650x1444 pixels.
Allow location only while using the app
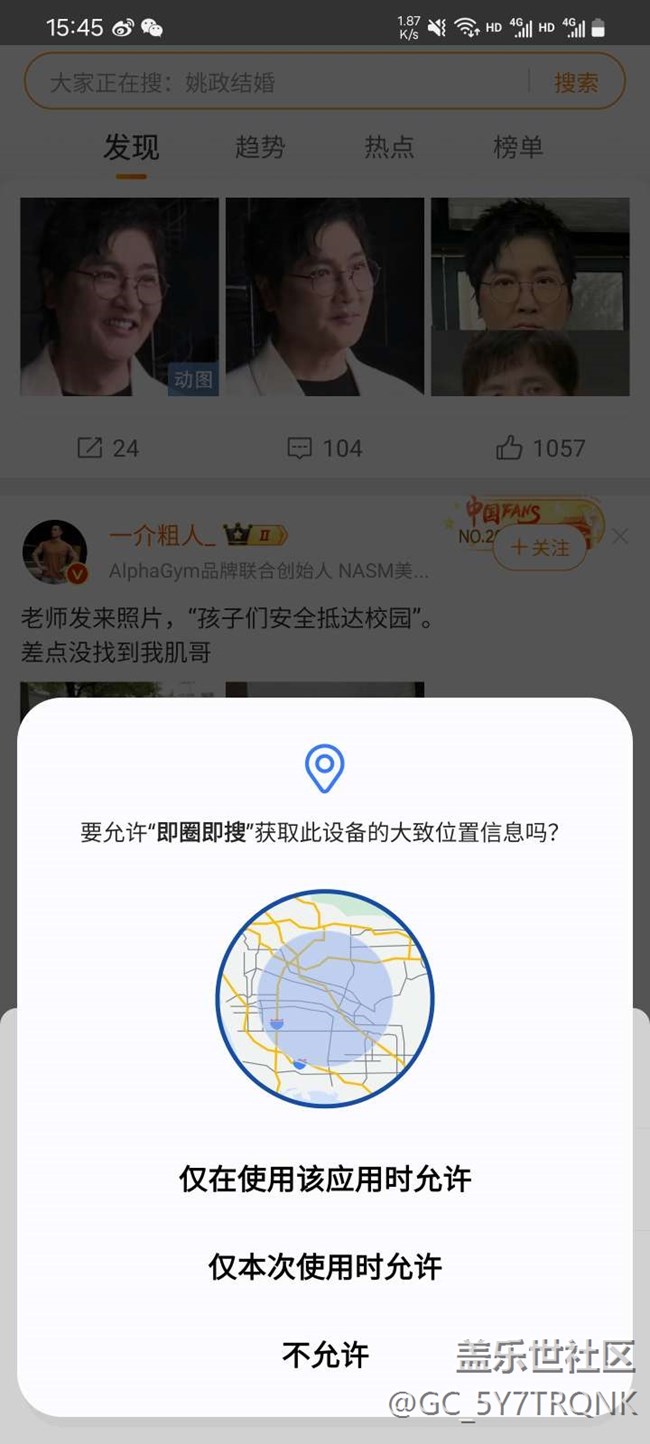[x=325, y=1179]
